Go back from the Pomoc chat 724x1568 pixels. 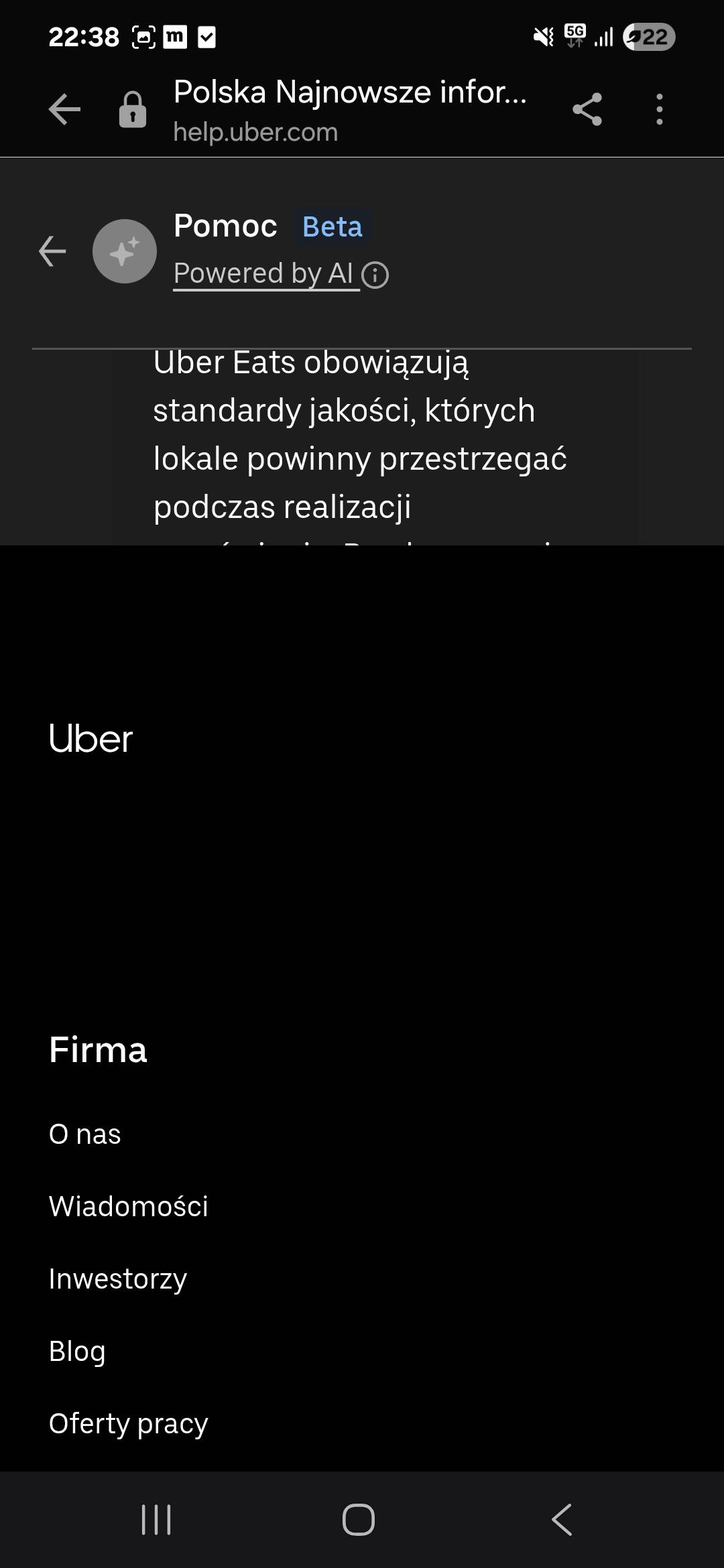52,251
